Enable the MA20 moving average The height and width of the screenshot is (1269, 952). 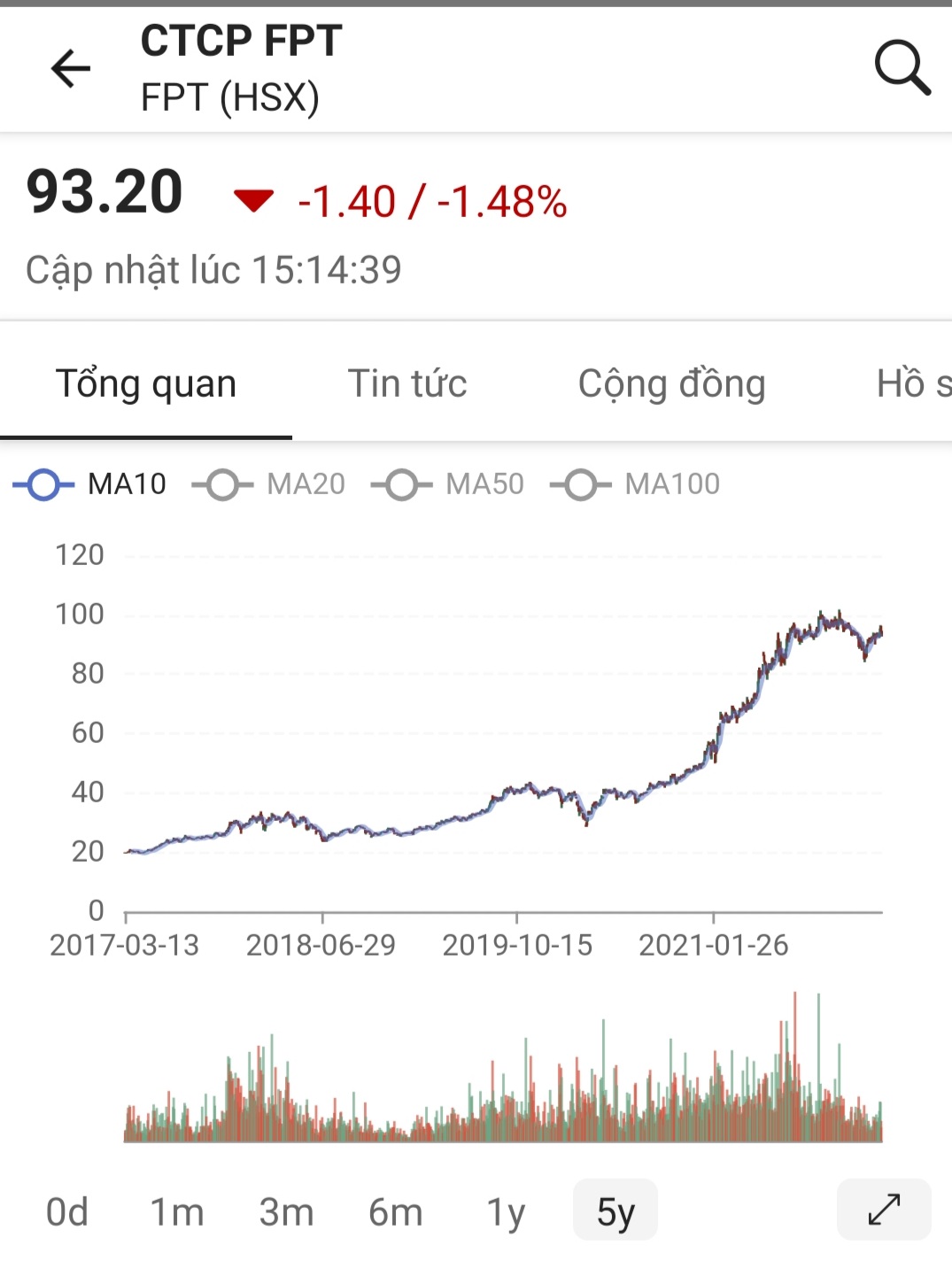coord(269,484)
